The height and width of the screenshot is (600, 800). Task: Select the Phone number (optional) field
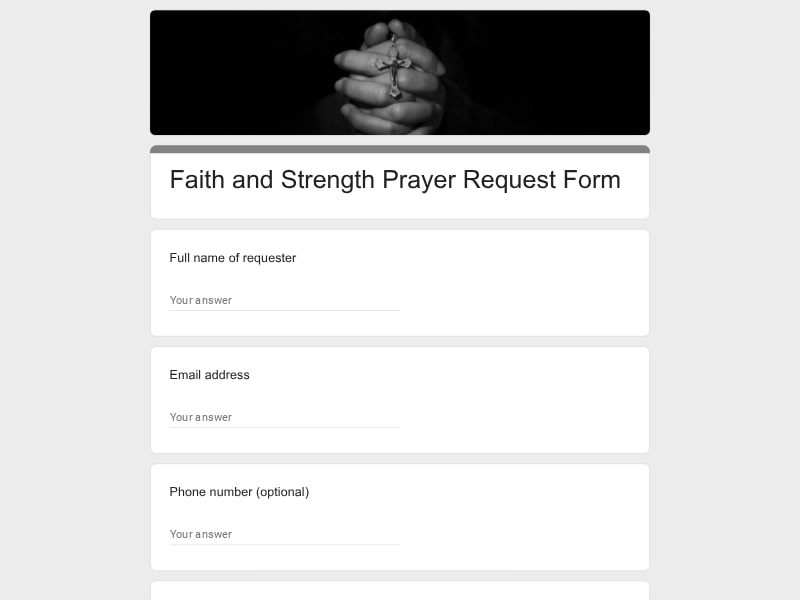coord(284,534)
